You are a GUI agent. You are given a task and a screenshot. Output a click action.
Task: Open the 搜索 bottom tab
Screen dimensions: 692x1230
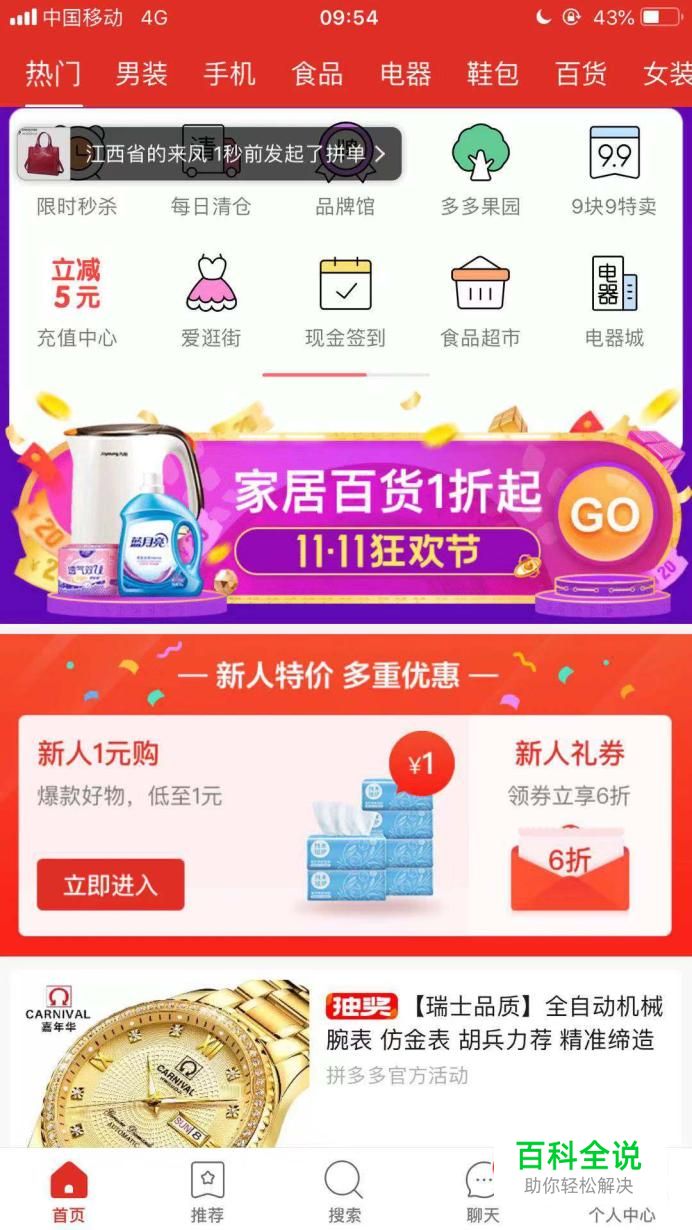[344, 1193]
